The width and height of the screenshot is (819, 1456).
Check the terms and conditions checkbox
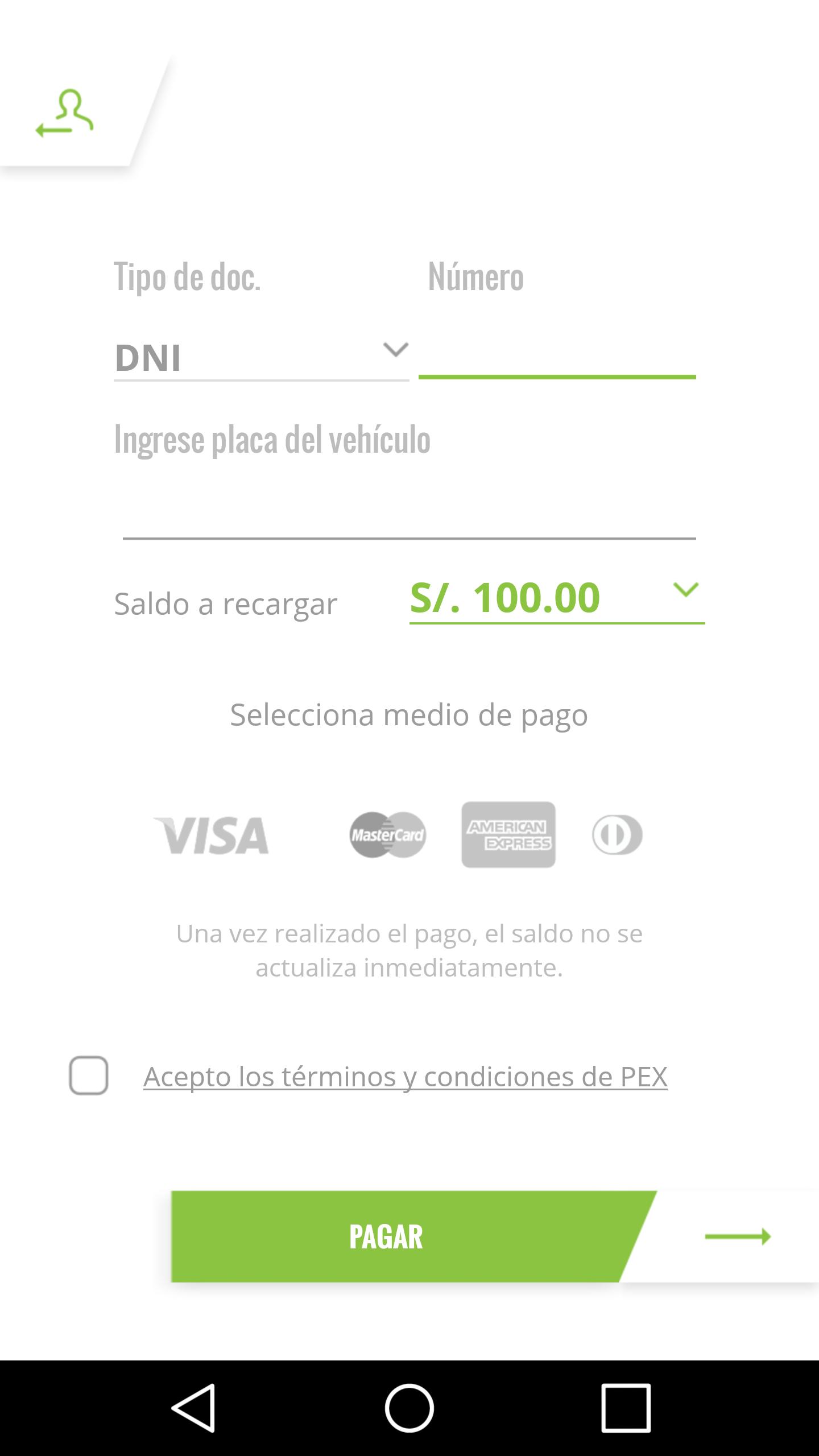click(x=89, y=1076)
